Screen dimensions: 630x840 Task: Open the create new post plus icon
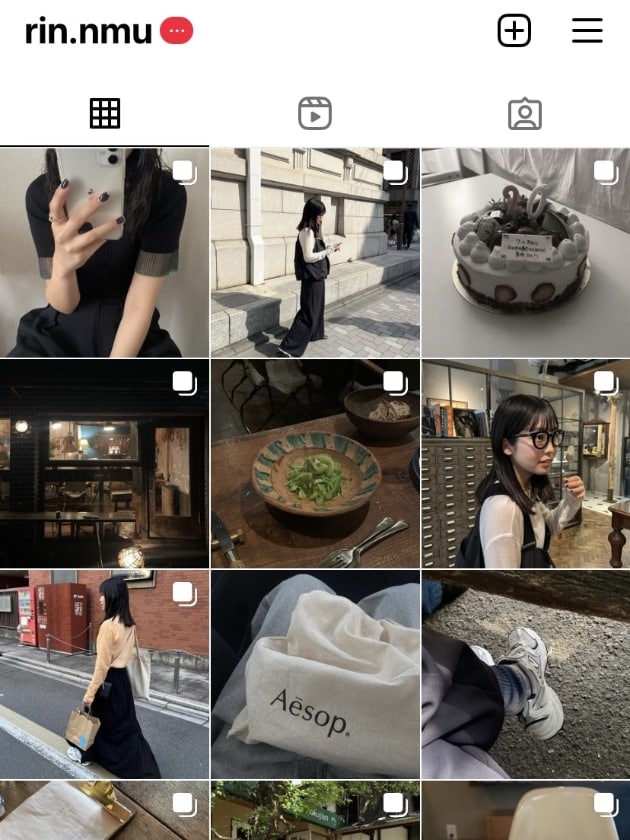[x=514, y=31]
